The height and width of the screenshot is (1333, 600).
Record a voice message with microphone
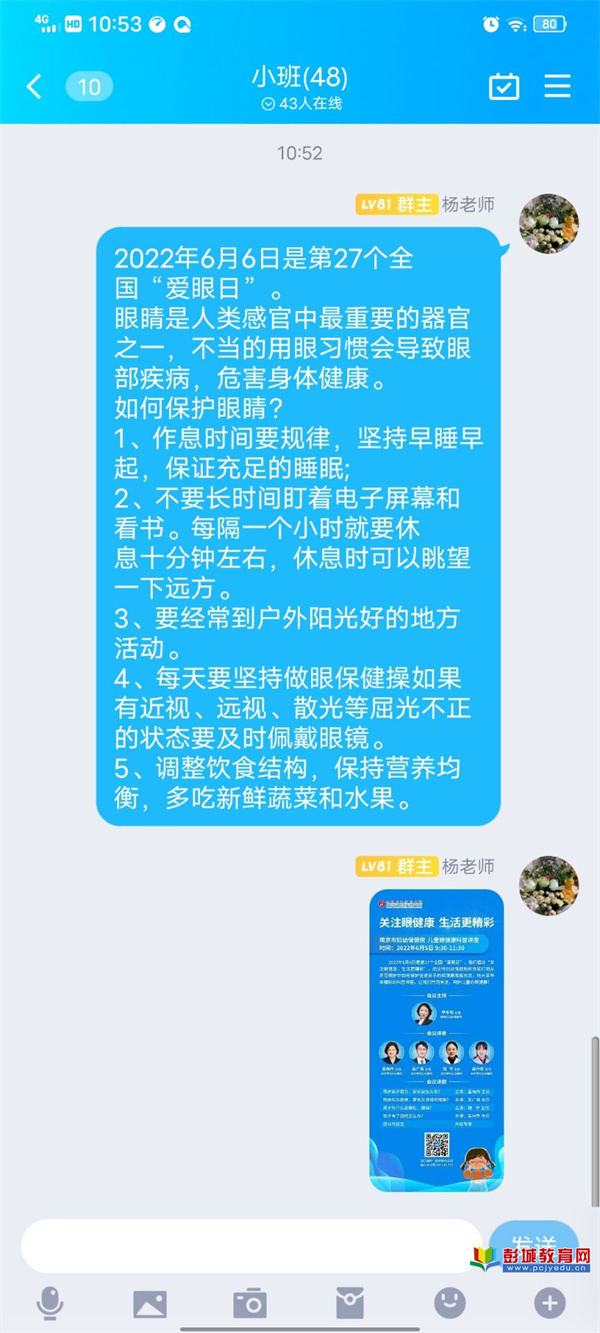(x=49, y=1303)
